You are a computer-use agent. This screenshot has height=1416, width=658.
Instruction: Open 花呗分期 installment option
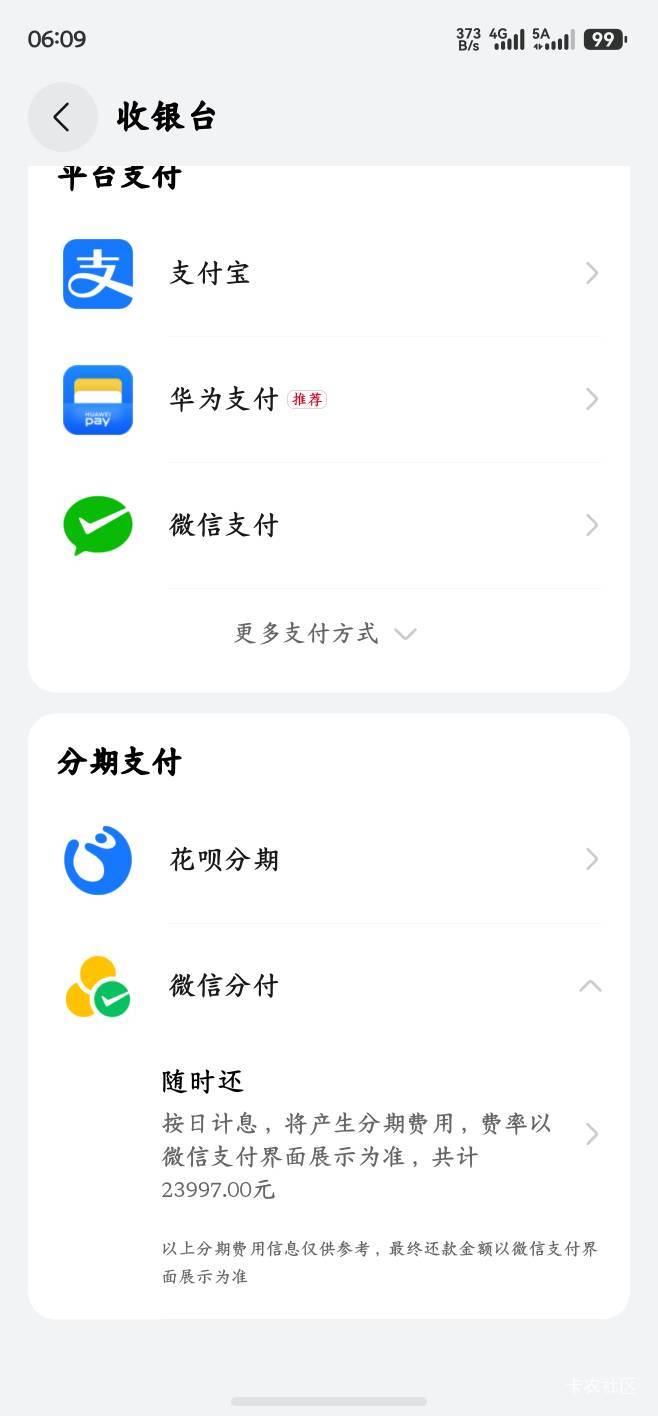pyautogui.click(x=329, y=859)
